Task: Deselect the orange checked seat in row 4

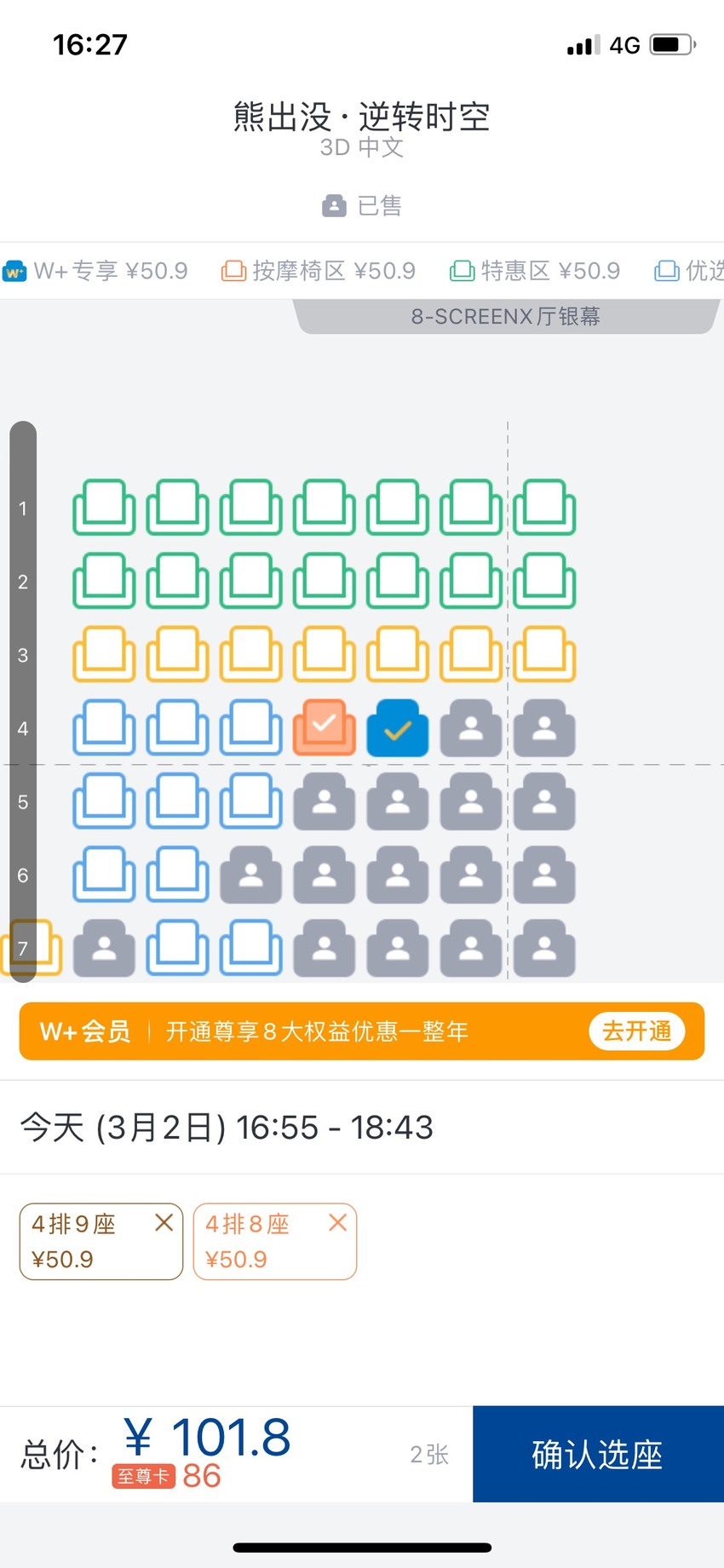Action: coord(325,728)
